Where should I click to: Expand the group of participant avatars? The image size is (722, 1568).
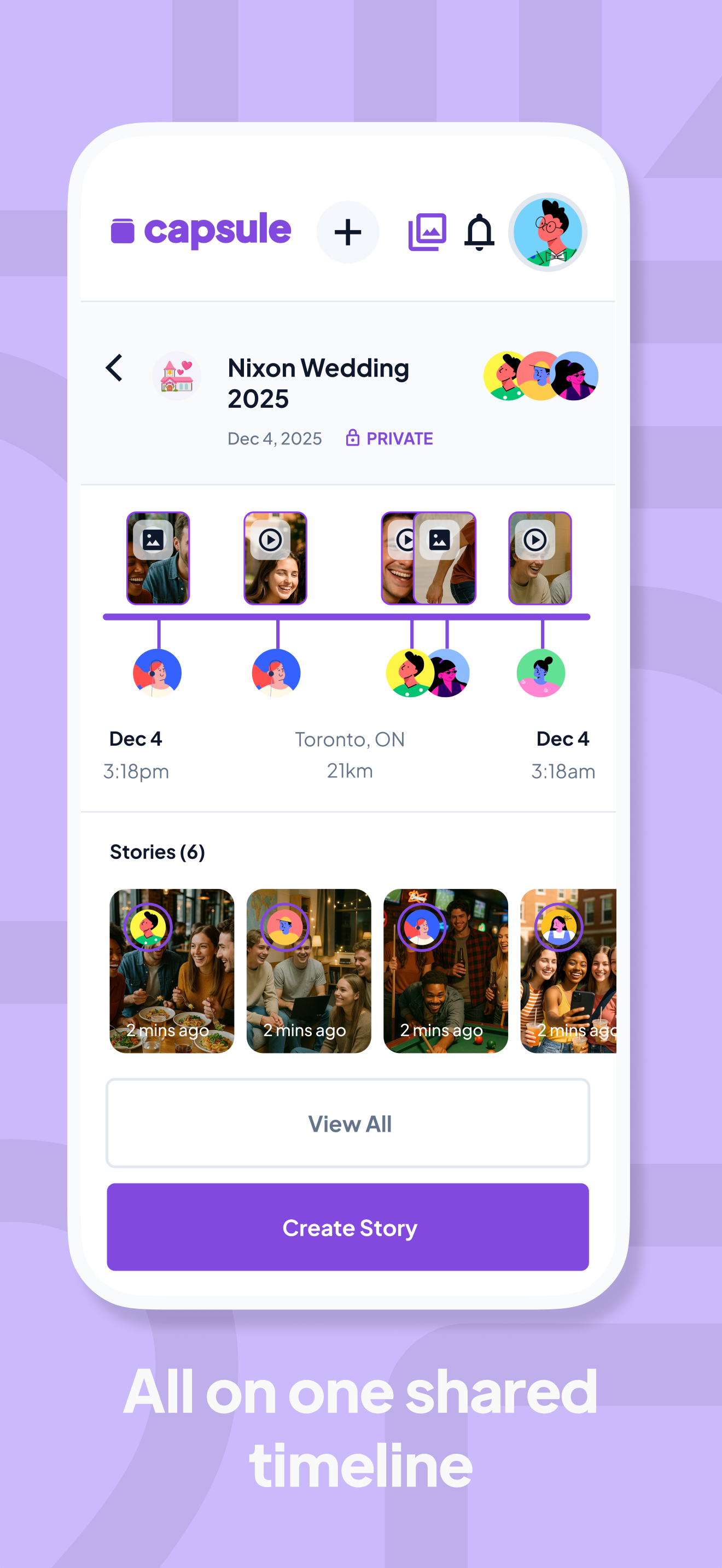tap(539, 377)
